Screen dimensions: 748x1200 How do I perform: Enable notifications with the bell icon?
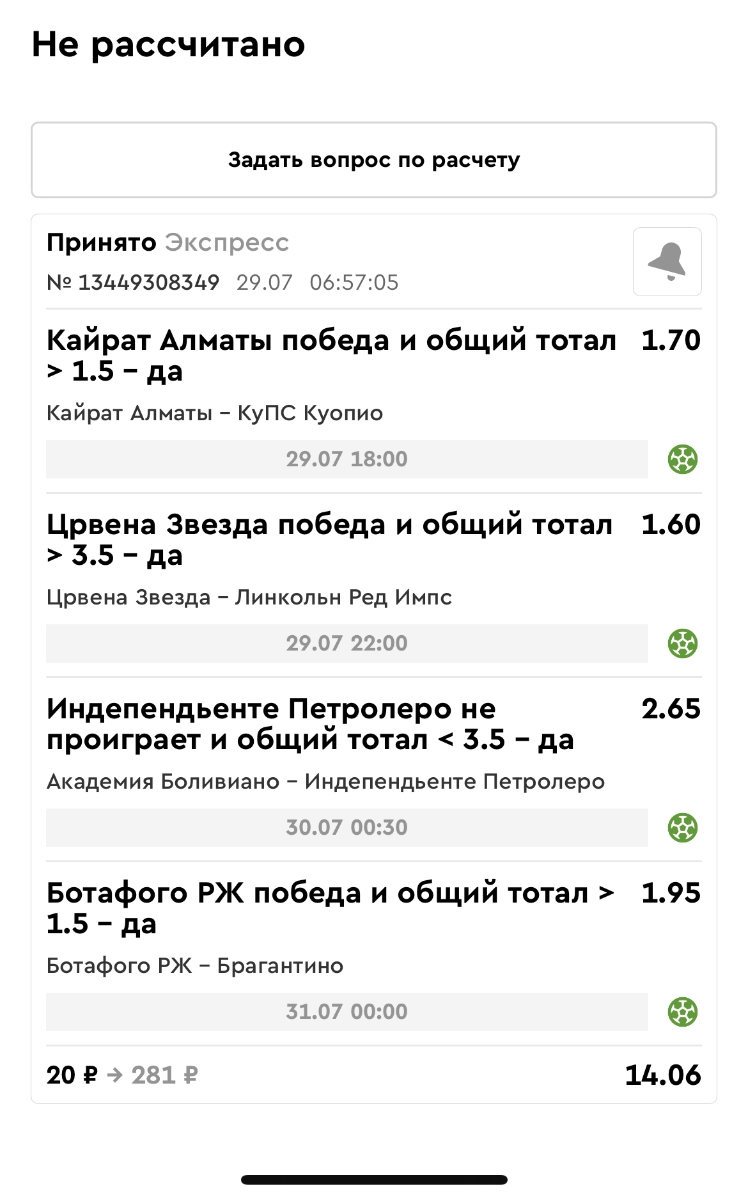[x=667, y=262]
